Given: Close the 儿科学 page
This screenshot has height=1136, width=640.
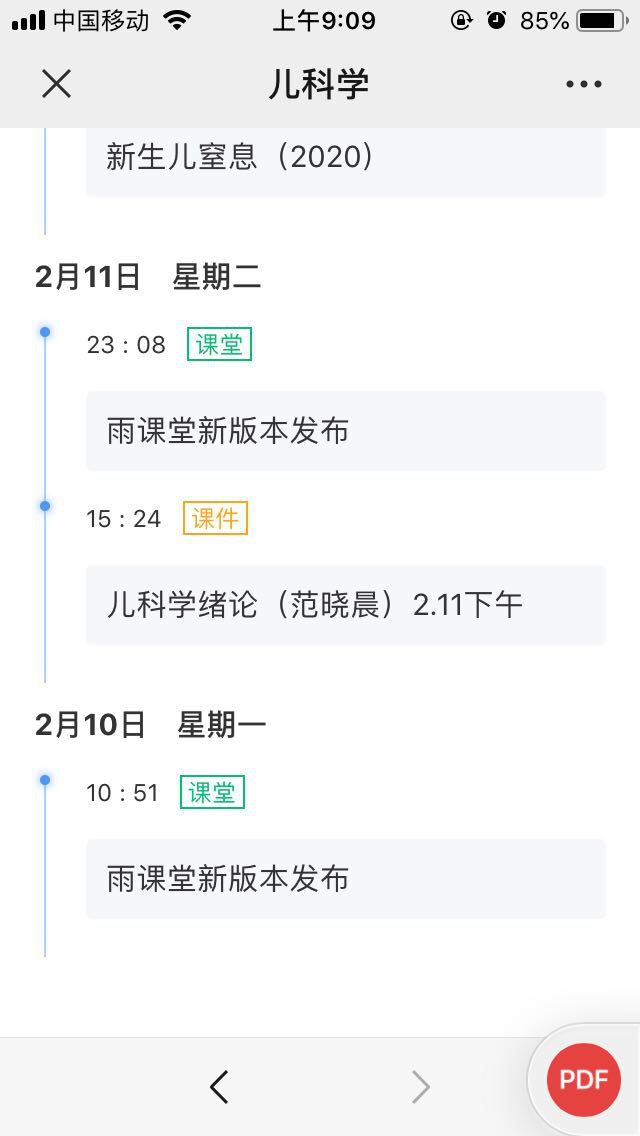Looking at the screenshot, I should pos(57,84).
